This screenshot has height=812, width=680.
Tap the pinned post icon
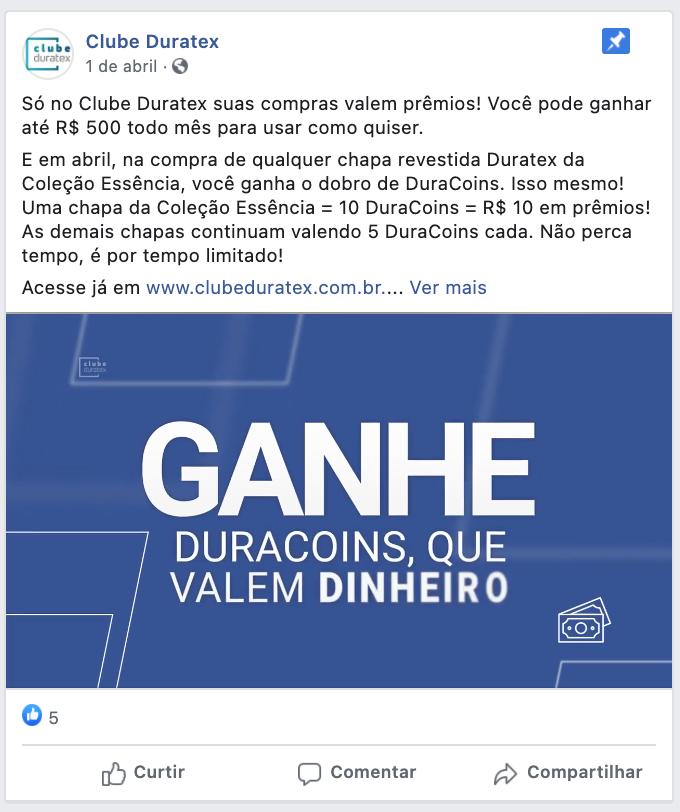pyautogui.click(x=616, y=42)
